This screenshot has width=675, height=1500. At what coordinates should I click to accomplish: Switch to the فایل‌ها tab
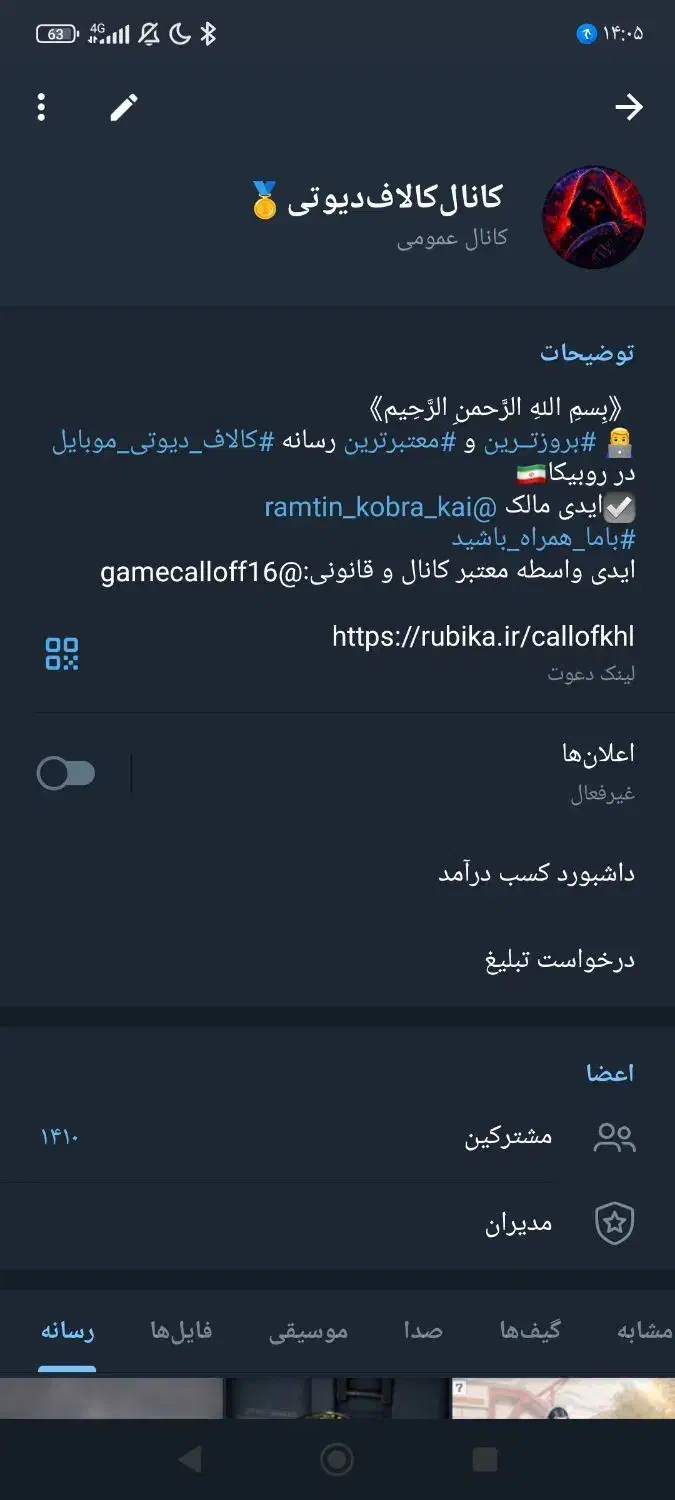pyautogui.click(x=181, y=1331)
